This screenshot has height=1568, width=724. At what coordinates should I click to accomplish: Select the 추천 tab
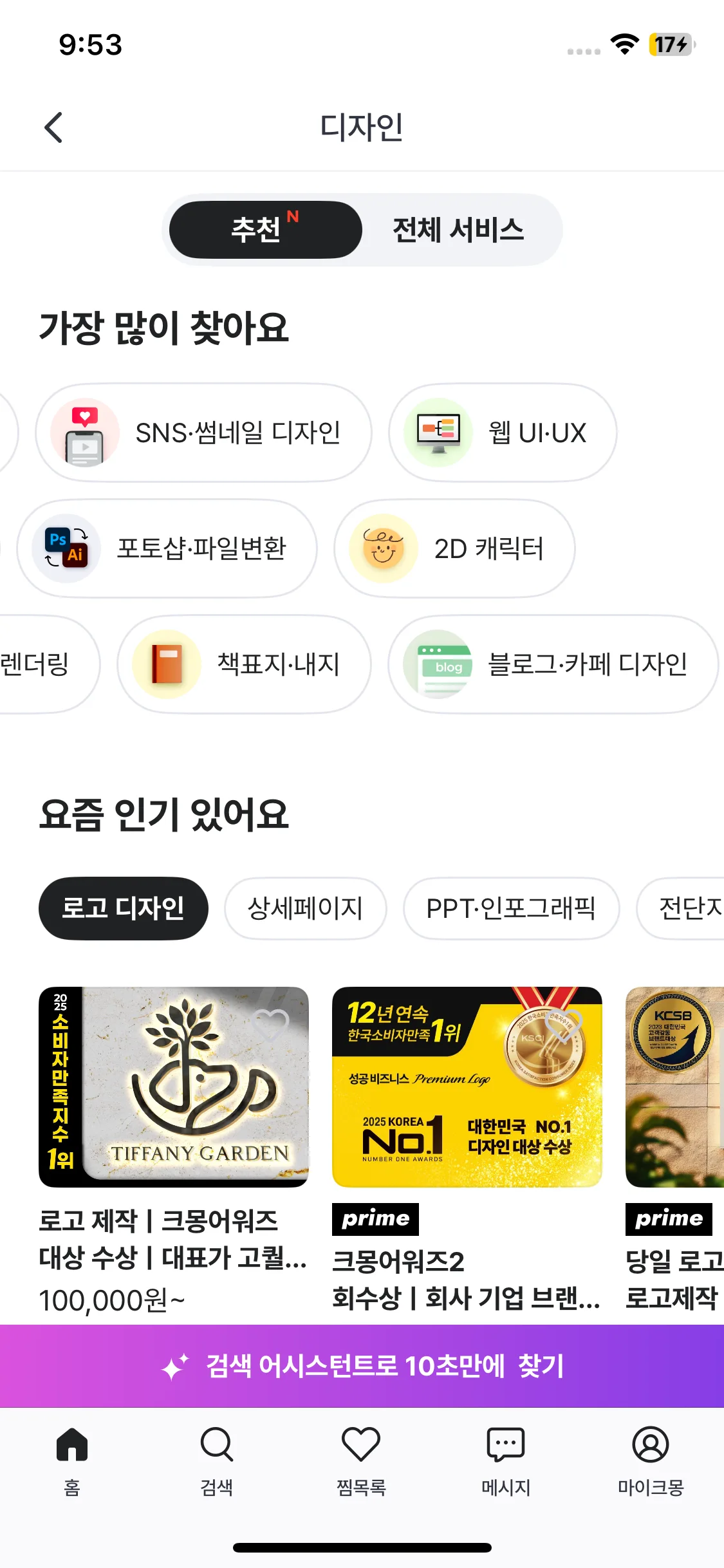coord(265,230)
